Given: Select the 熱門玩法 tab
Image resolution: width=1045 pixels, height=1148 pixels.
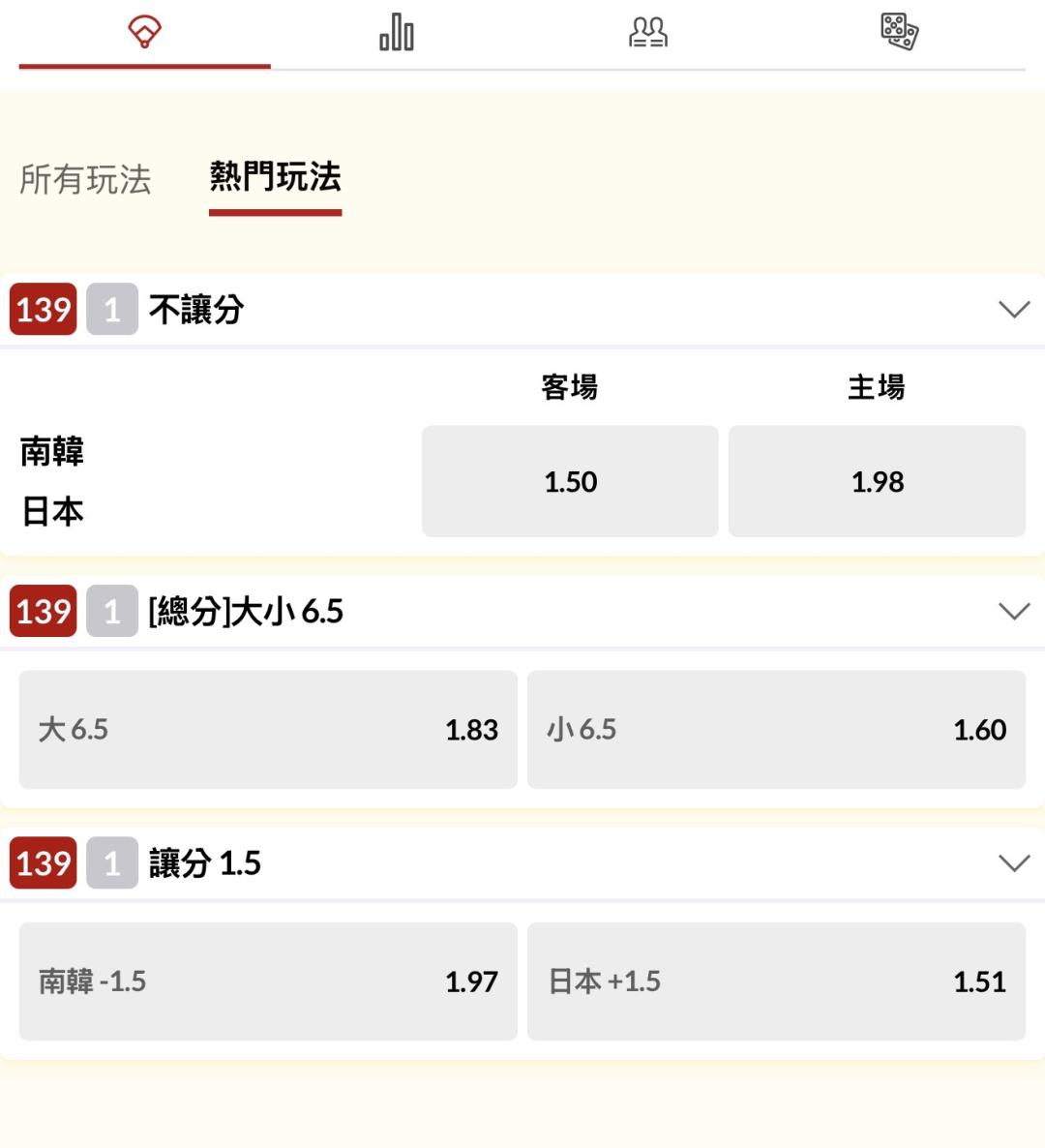Looking at the screenshot, I should click(275, 176).
